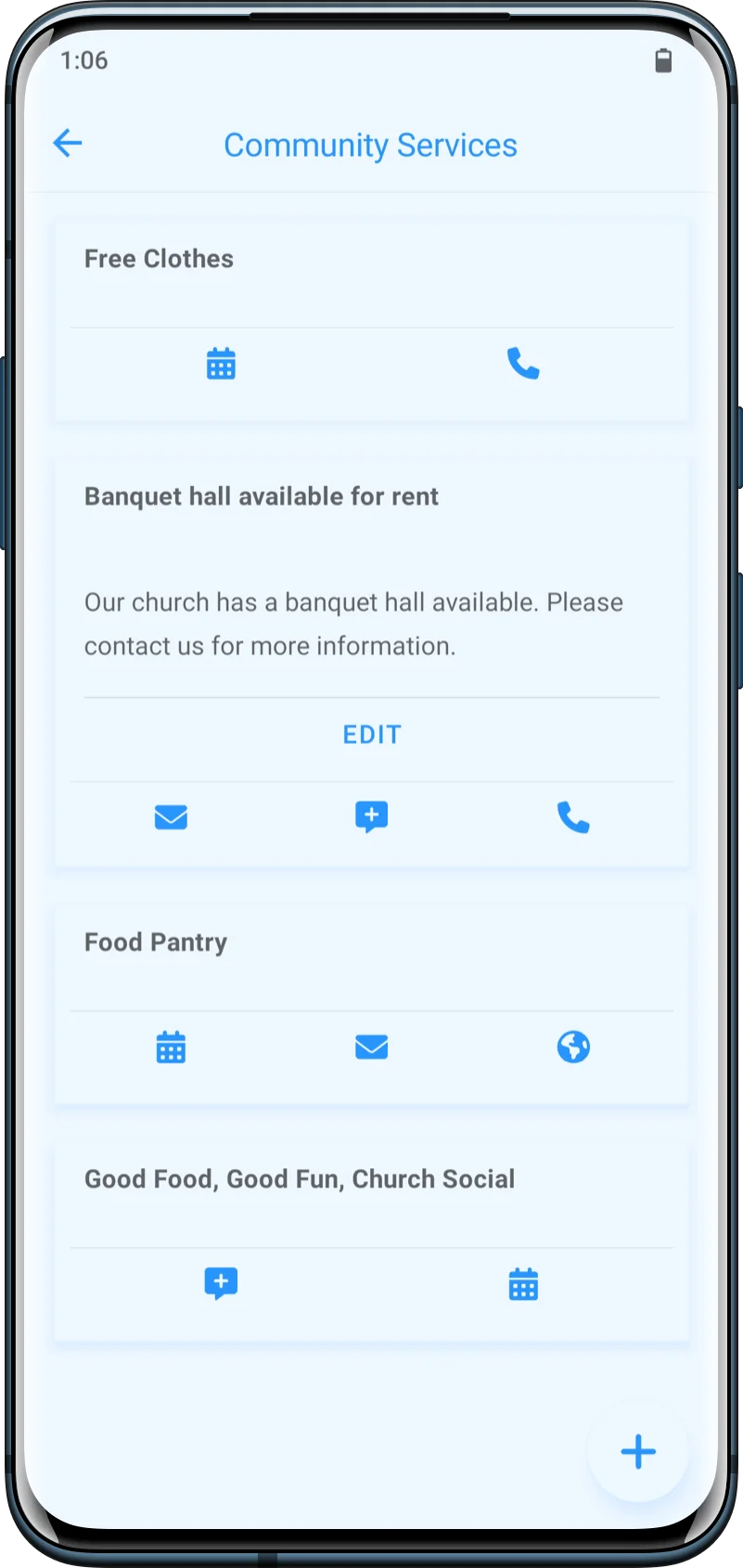Open Food Pantry calendar
This screenshot has height=1568, width=743.
171,1047
